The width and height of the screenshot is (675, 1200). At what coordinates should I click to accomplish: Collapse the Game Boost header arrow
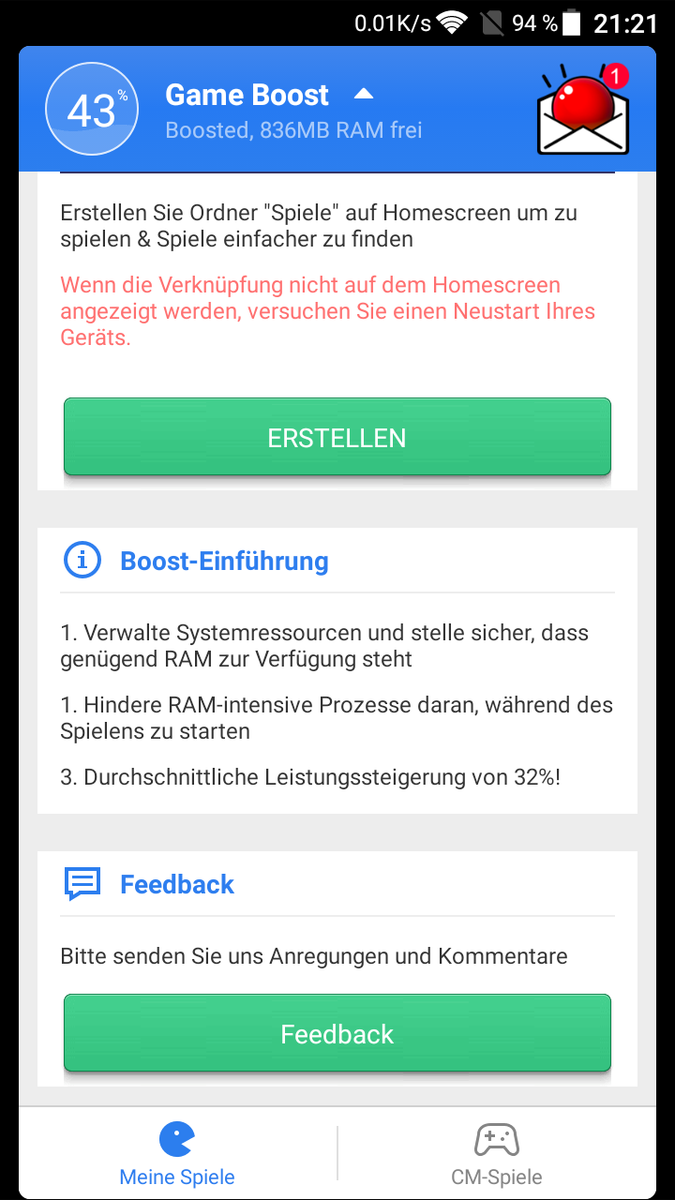364,95
